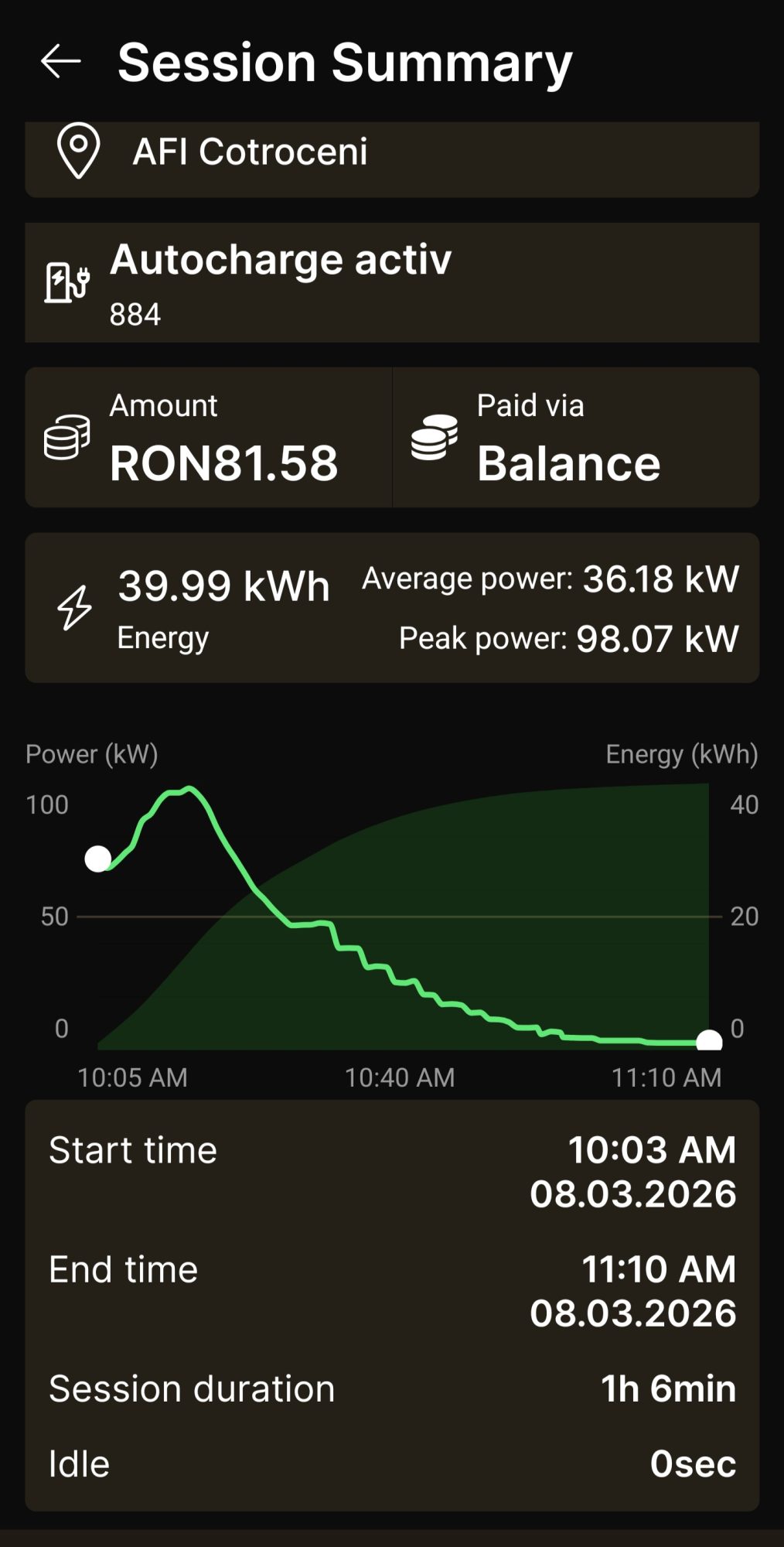Go back from Session Summary
This screenshot has height=1547, width=784.
click(60, 61)
